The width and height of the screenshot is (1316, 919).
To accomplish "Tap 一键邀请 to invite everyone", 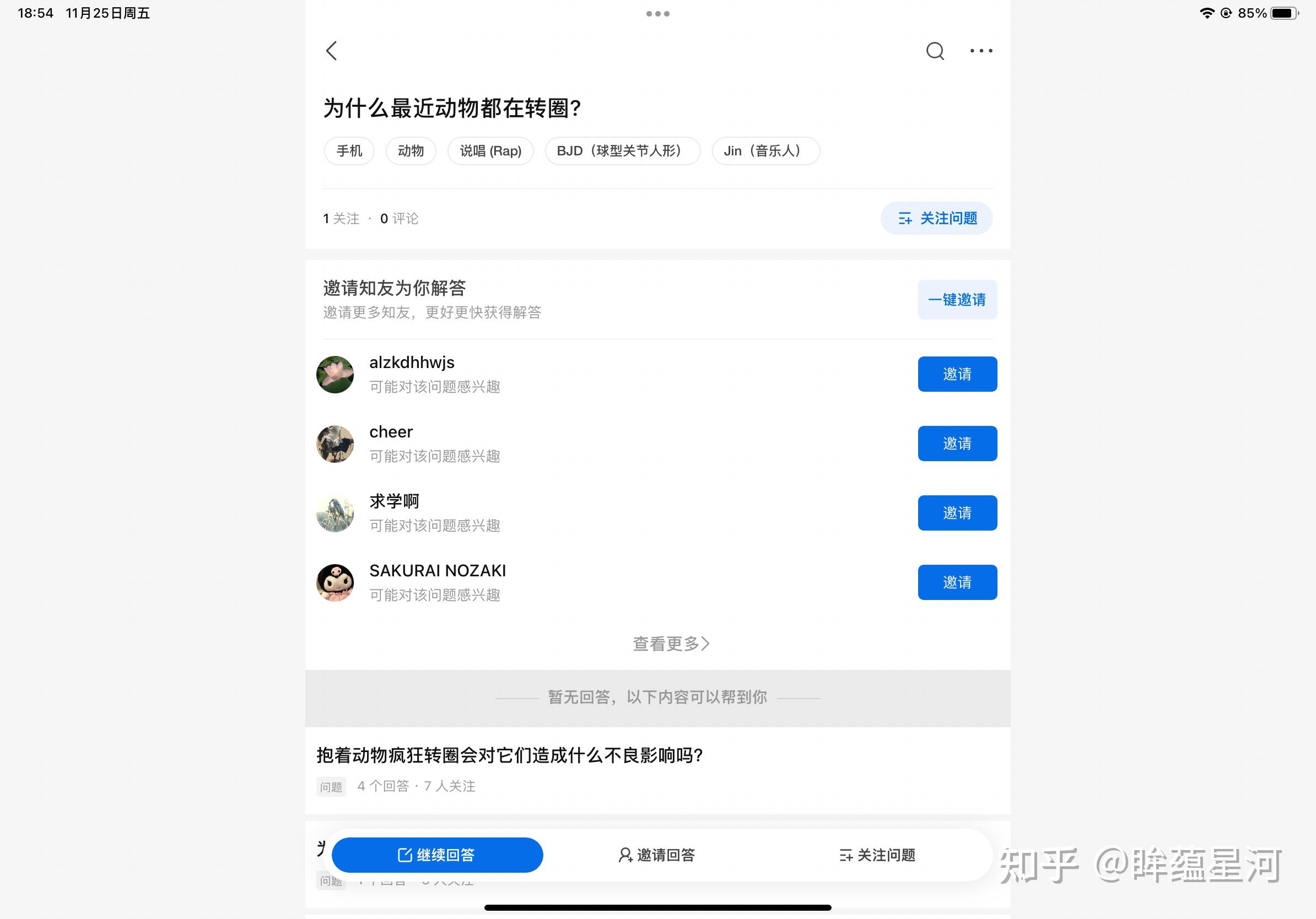I will coord(957,300).
